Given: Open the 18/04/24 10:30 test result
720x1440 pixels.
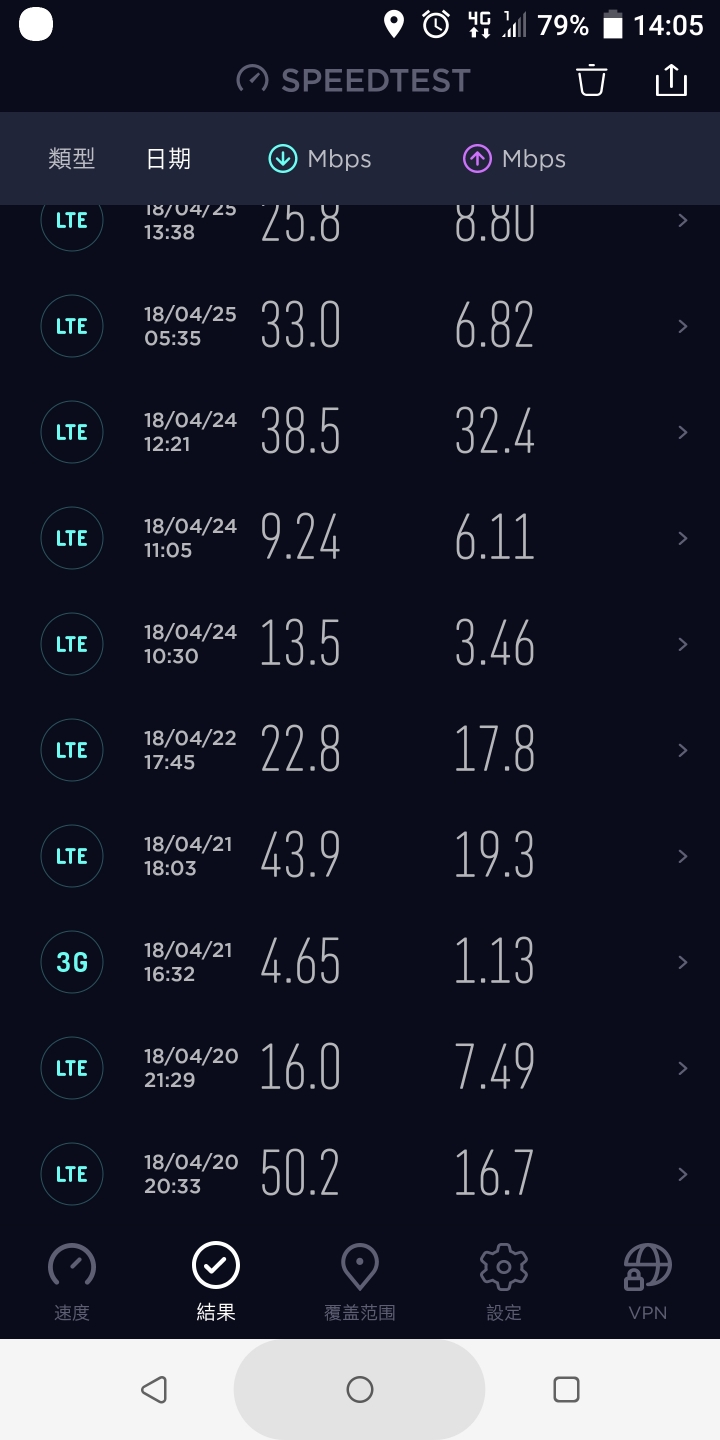Looking at the screenshot, I should (360, 644).
